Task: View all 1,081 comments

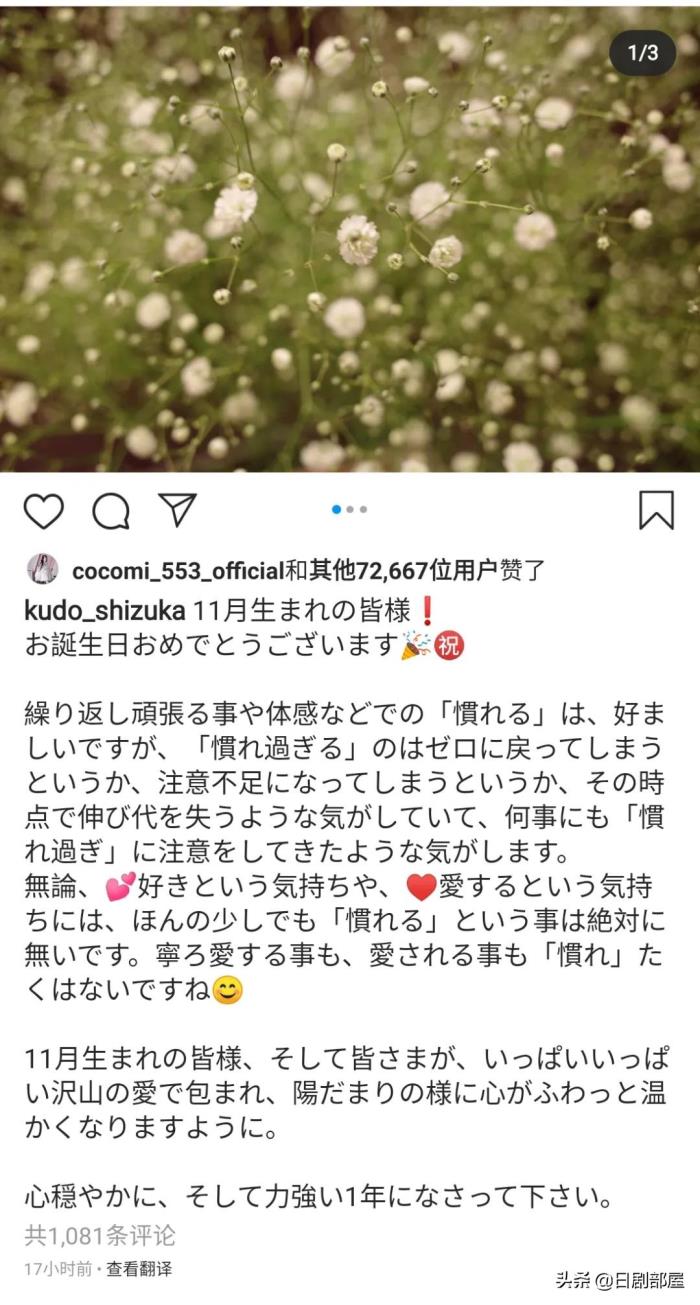Action: pos(99,1236)
